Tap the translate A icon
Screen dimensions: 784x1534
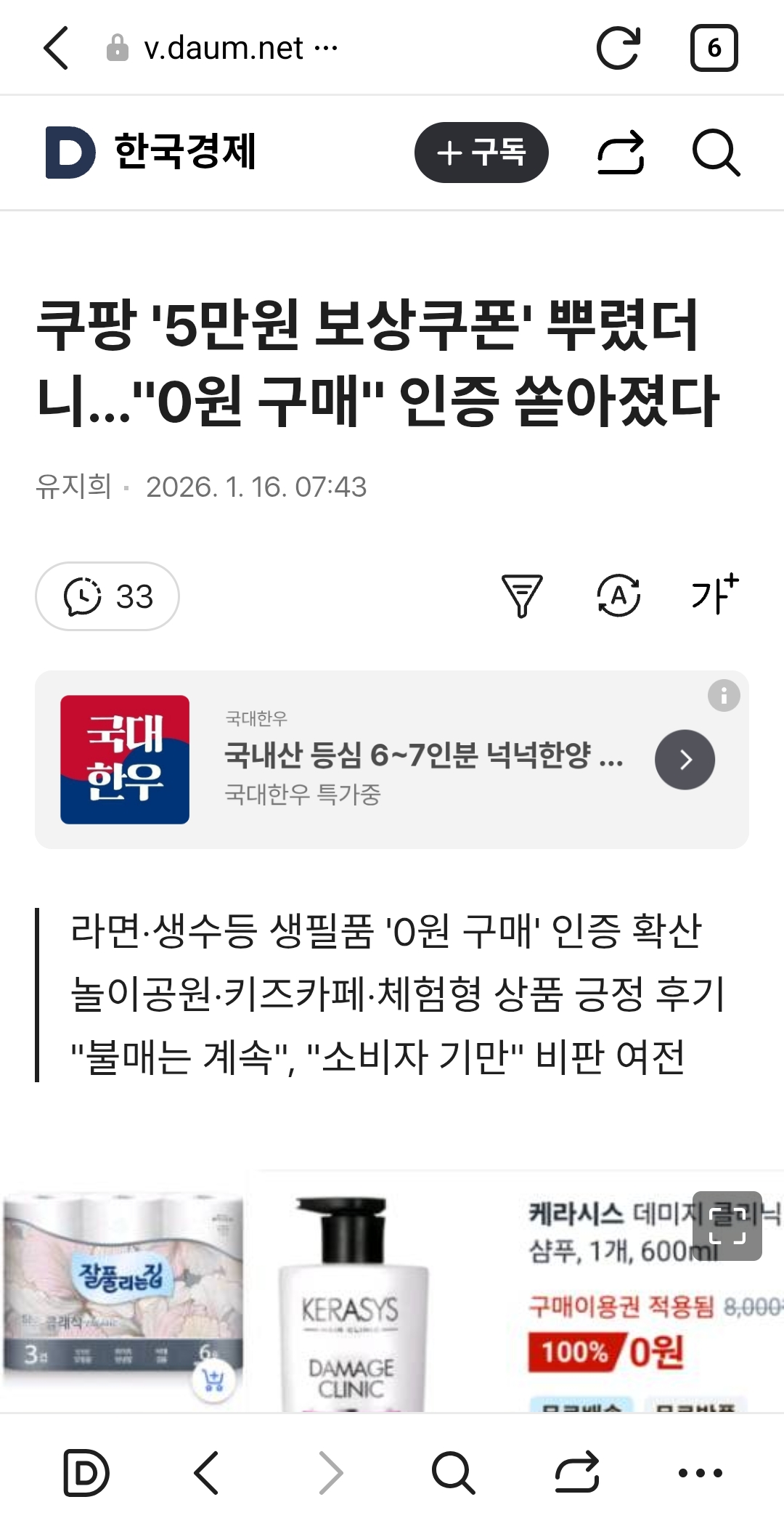point(618,596)
